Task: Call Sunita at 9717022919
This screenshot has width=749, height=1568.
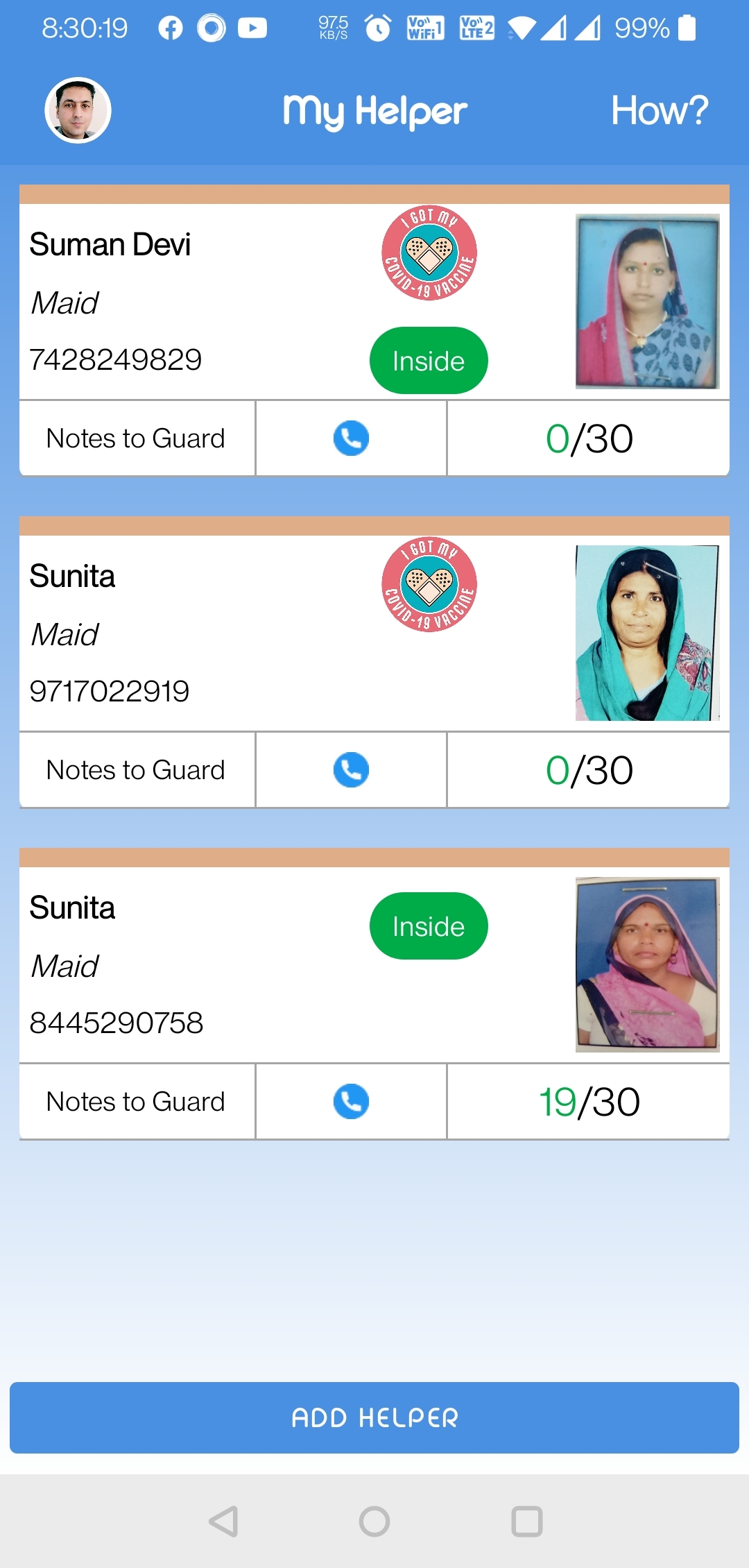Action: tap(351, 770)
